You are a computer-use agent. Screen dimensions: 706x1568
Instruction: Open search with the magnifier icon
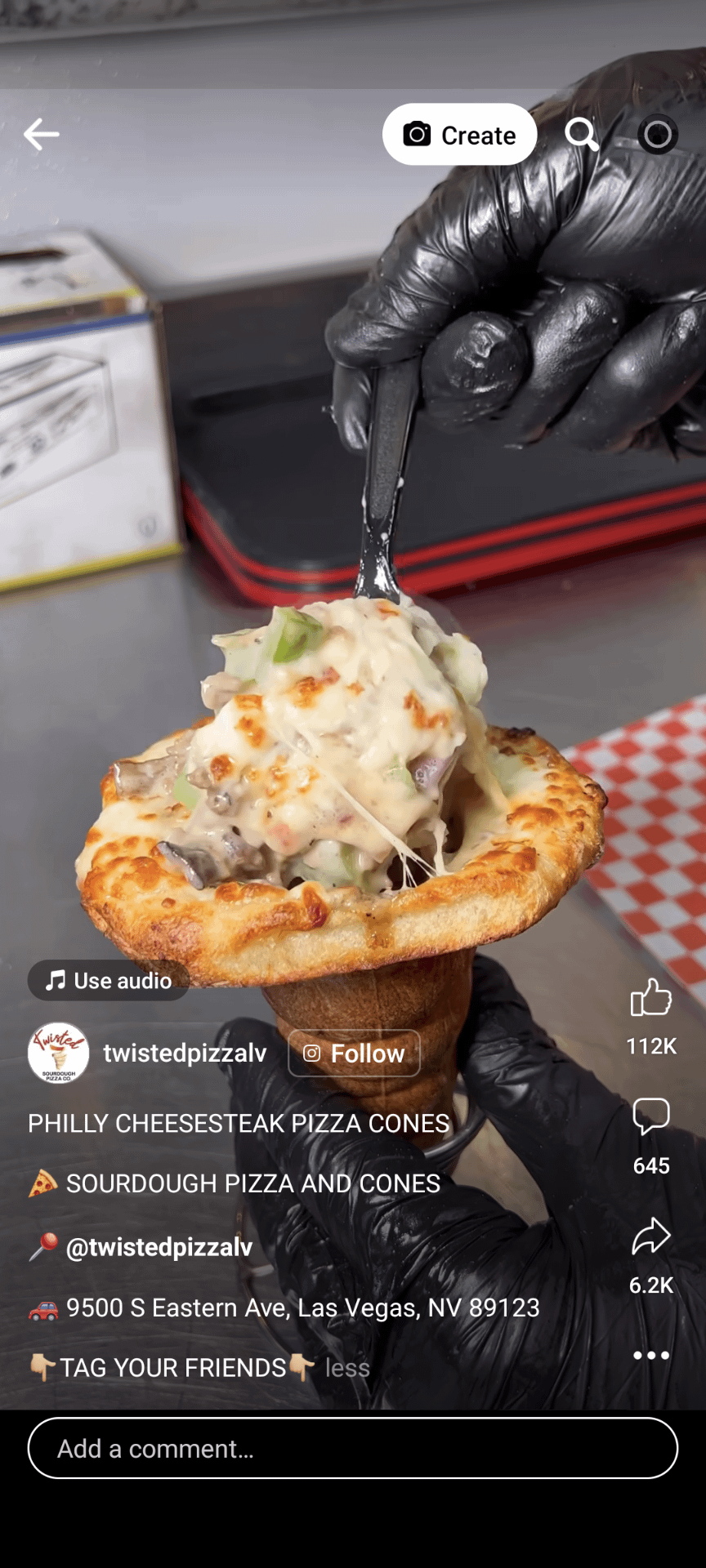pos(582,134)
